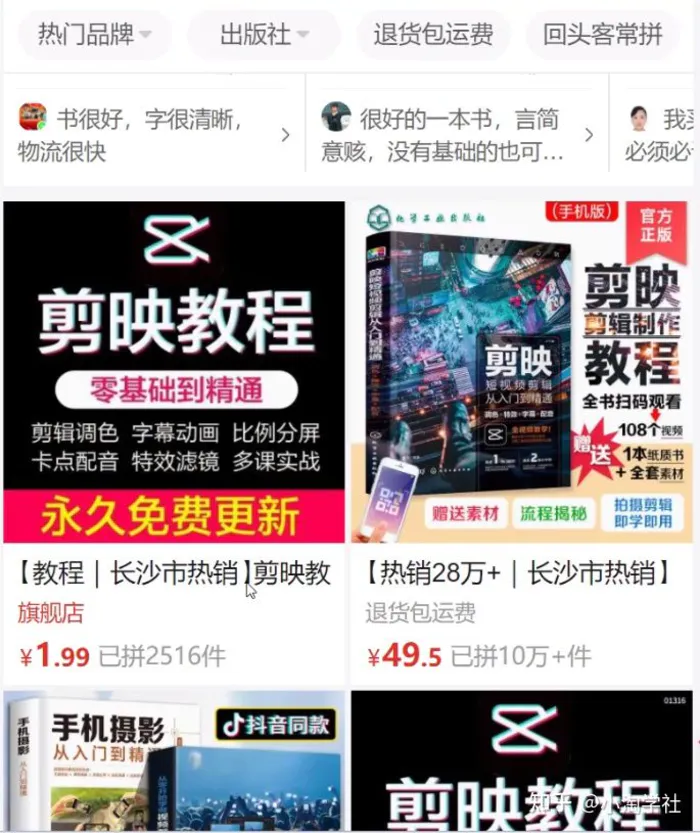
Task: Expand the 热门品牌 filter dropdown
Action: pos(94,35)
